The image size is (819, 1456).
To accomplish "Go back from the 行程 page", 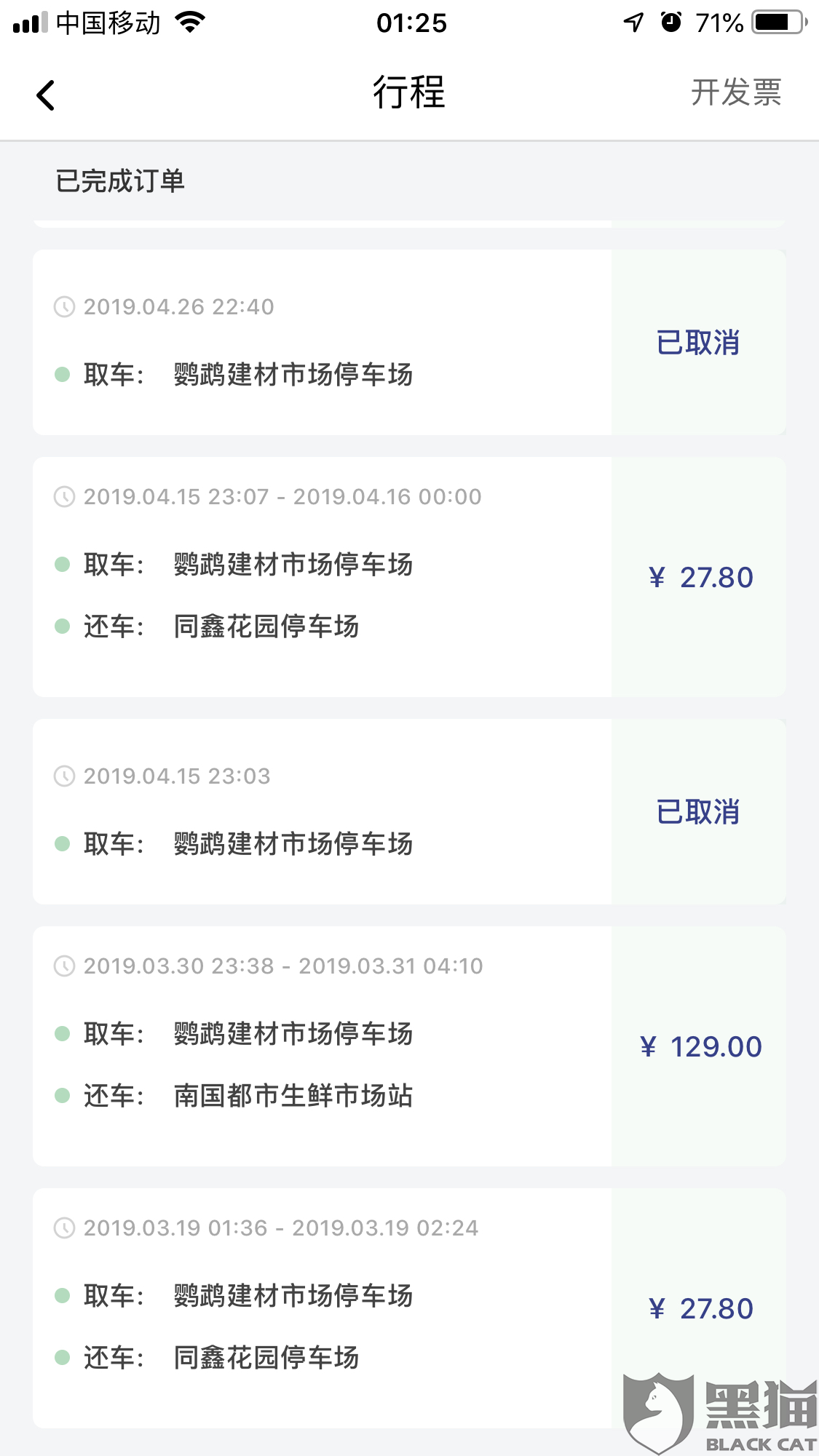I will (45, 95).
